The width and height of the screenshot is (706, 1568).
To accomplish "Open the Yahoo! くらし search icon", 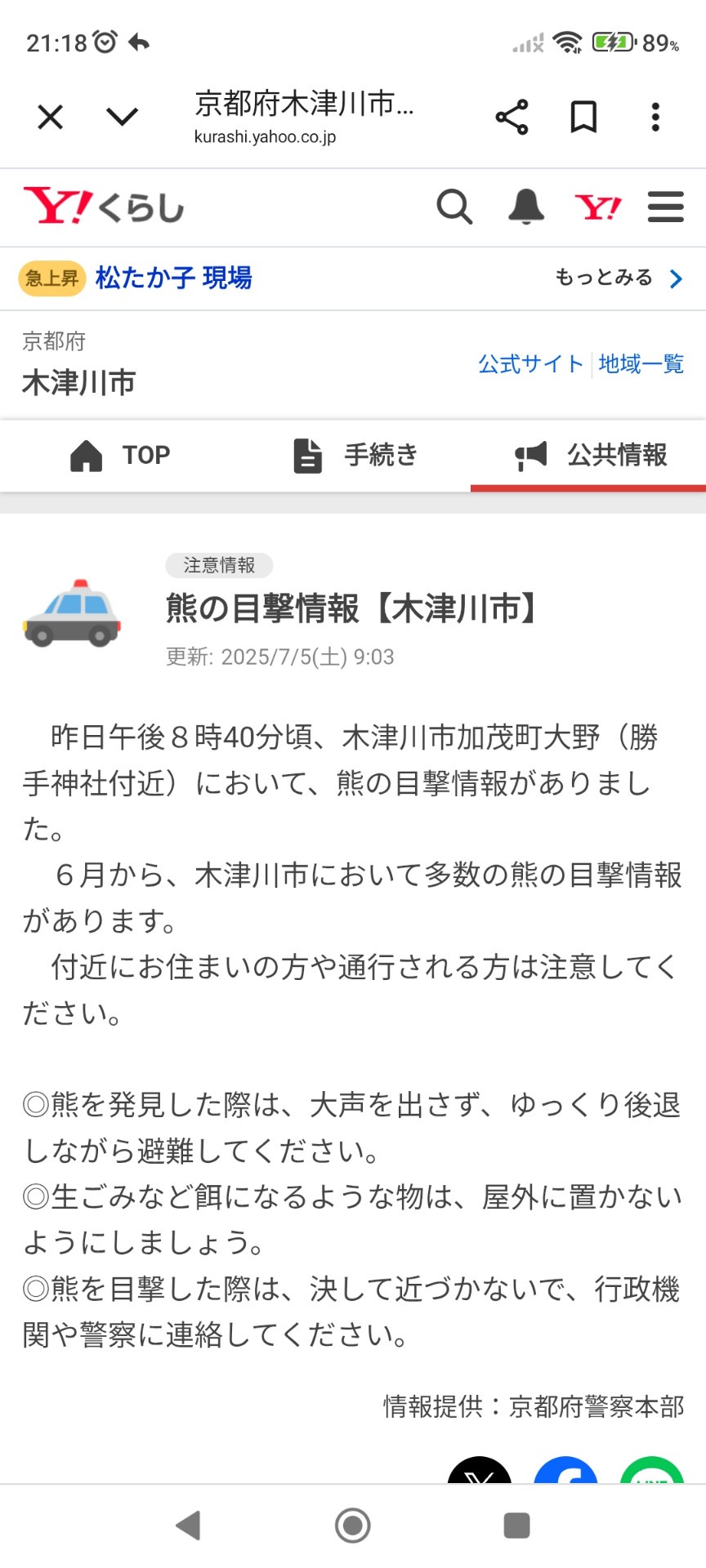I will click(455, 207).
